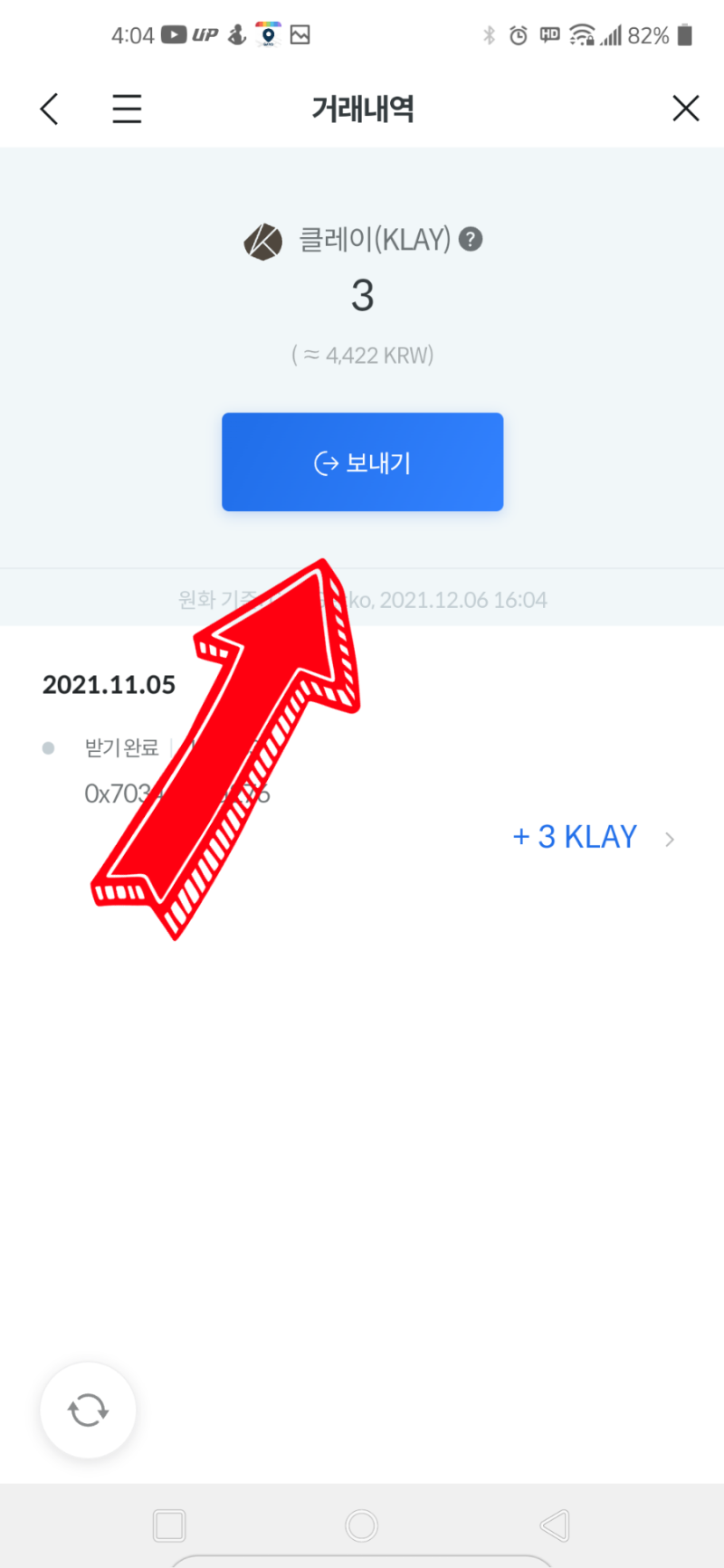
Task: Select the 받기완료 transaction row
Action: 122,747
